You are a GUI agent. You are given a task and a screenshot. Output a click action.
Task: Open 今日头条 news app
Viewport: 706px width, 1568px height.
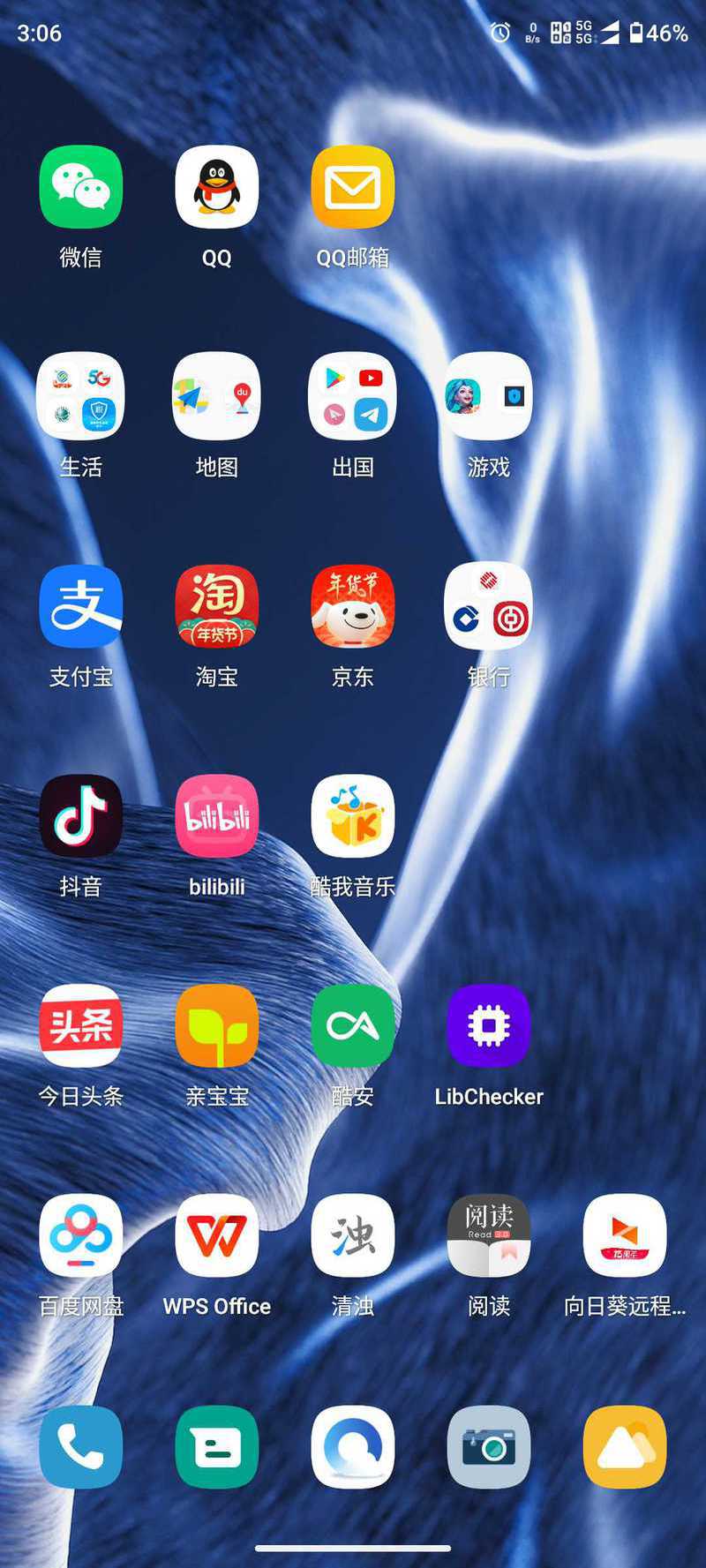click(80, 1025)
